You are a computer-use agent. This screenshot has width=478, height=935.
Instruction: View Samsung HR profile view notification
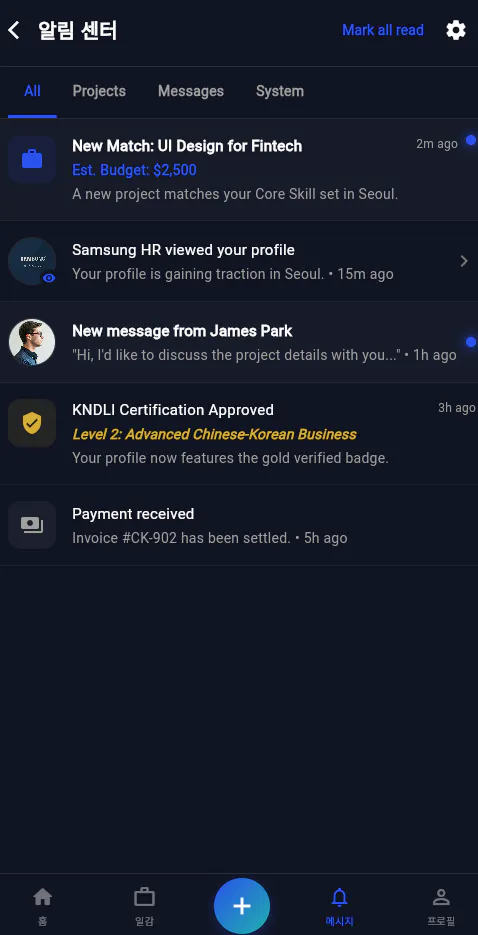pyautogui.click(x=239, y=261)
